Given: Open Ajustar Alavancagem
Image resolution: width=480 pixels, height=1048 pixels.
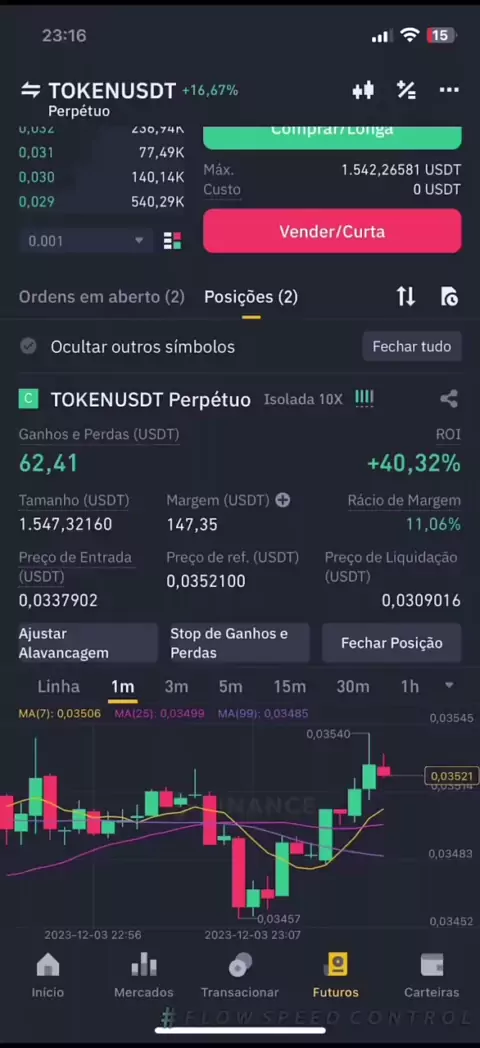Looking at the screenshot, I should [88, 643].
